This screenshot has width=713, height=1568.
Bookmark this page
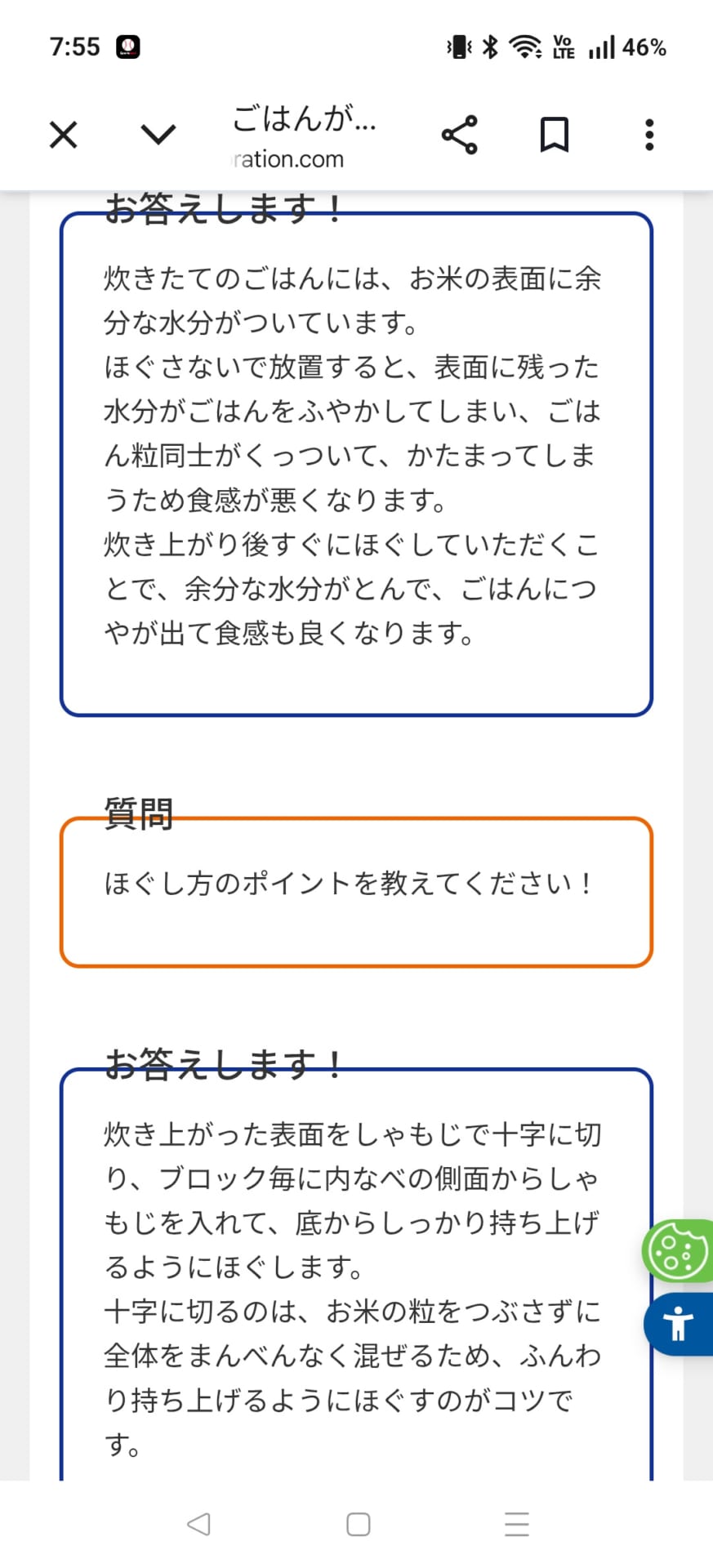pyautogui.click(x=555, y=135)
